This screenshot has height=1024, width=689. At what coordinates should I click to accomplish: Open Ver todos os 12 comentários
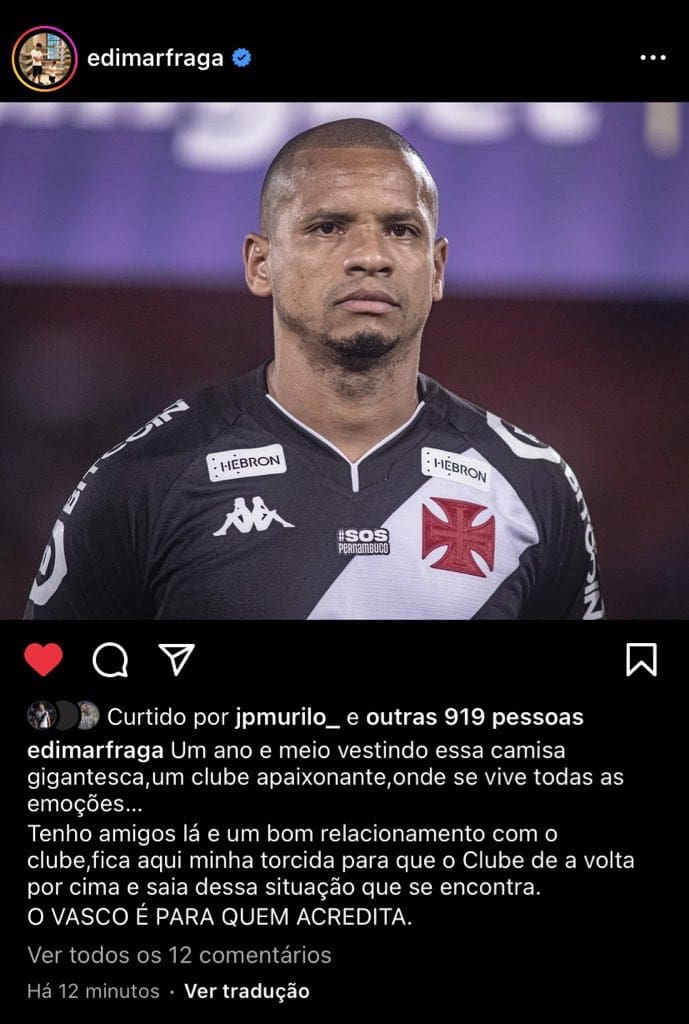(x=179, y=955)
